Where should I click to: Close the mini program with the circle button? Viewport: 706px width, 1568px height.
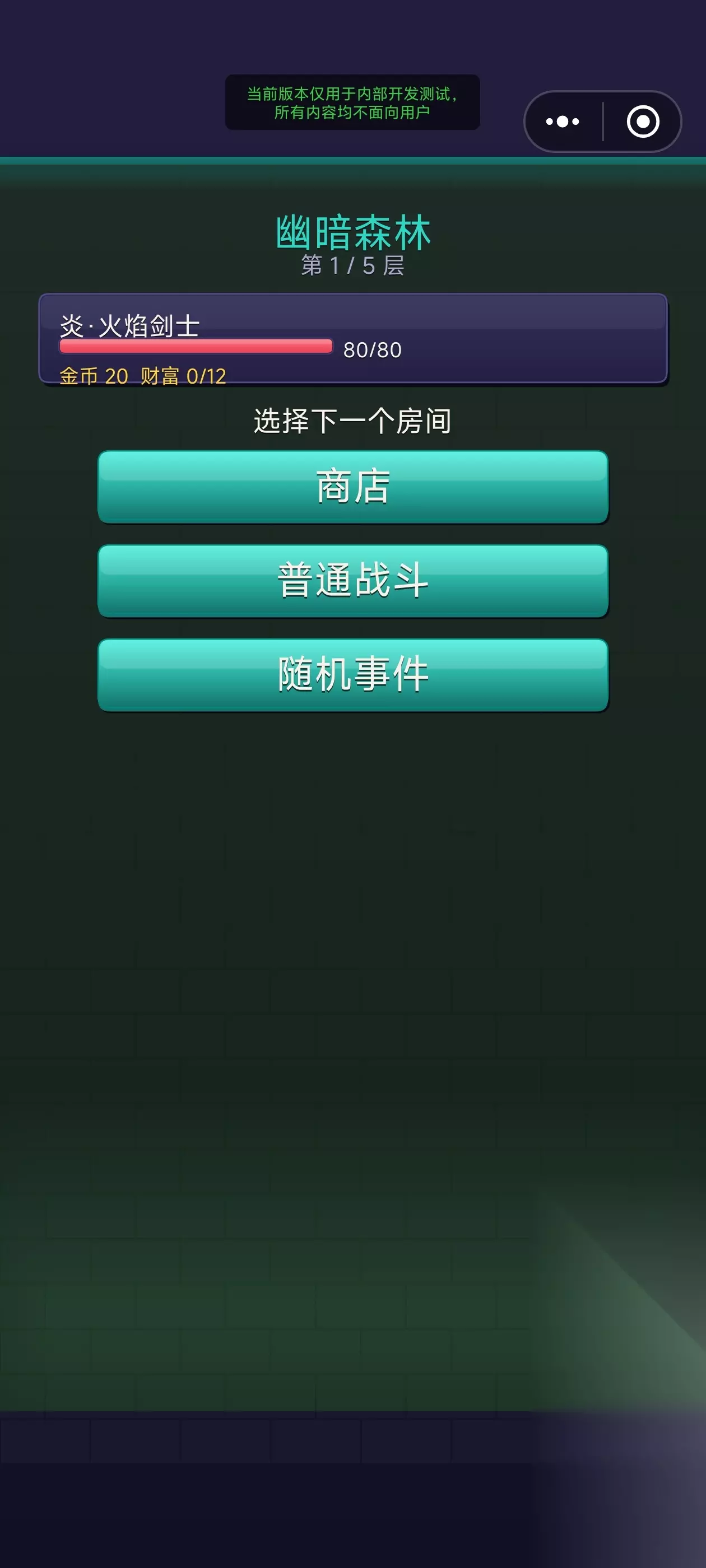click(x=643, y=122)
